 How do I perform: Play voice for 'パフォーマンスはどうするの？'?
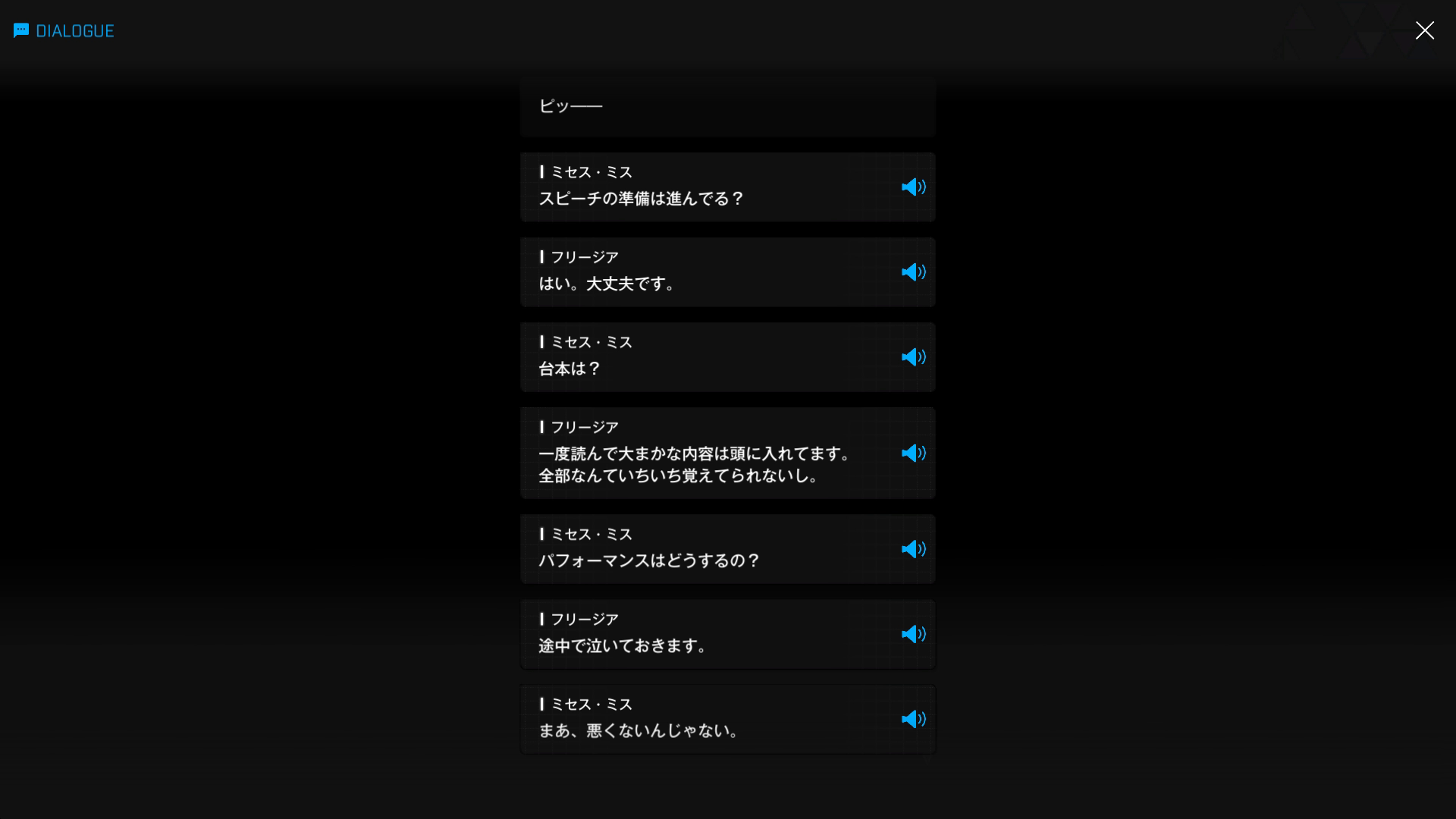point(913,548)
